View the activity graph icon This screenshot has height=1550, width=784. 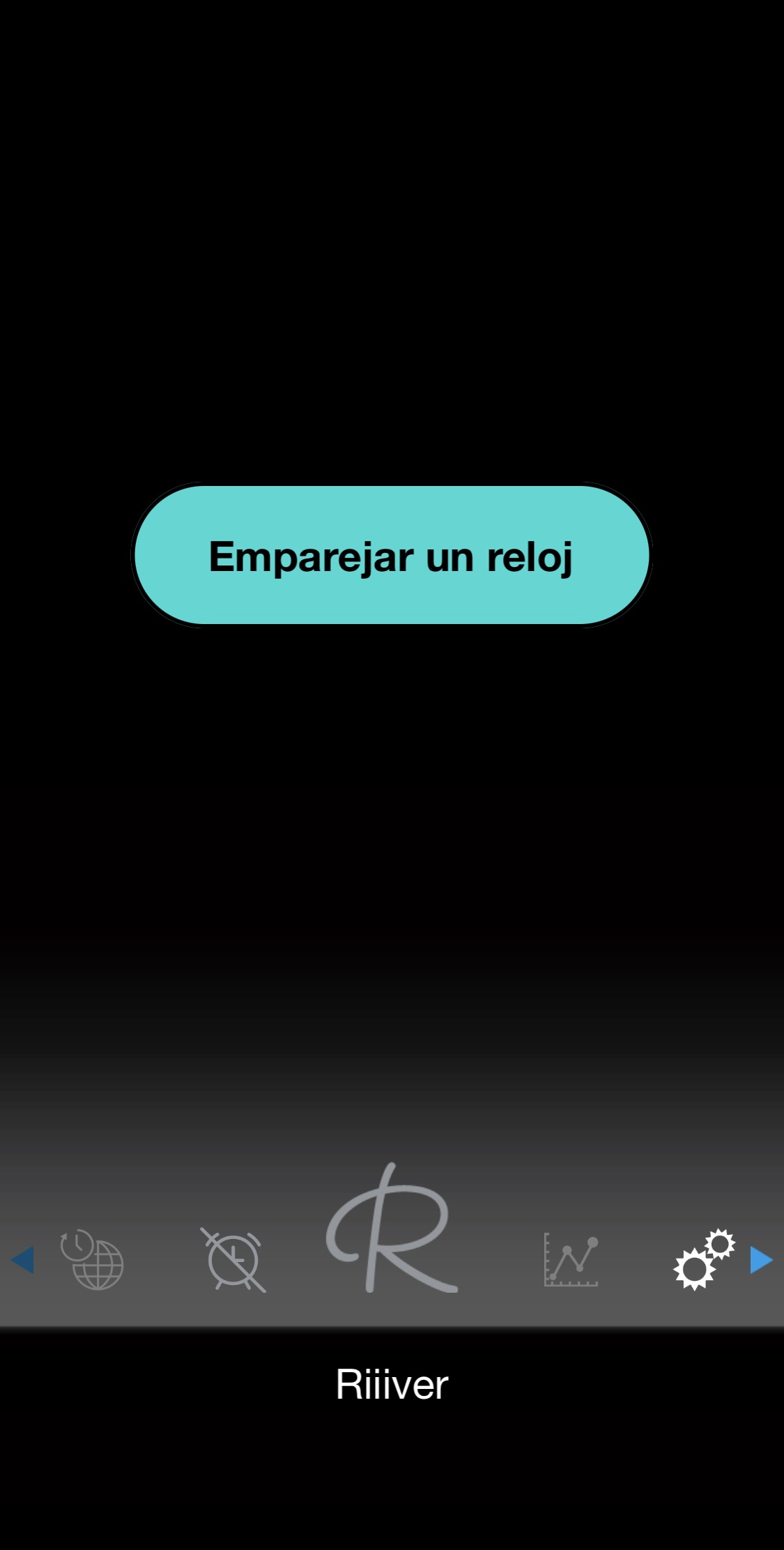(571, 1260)
